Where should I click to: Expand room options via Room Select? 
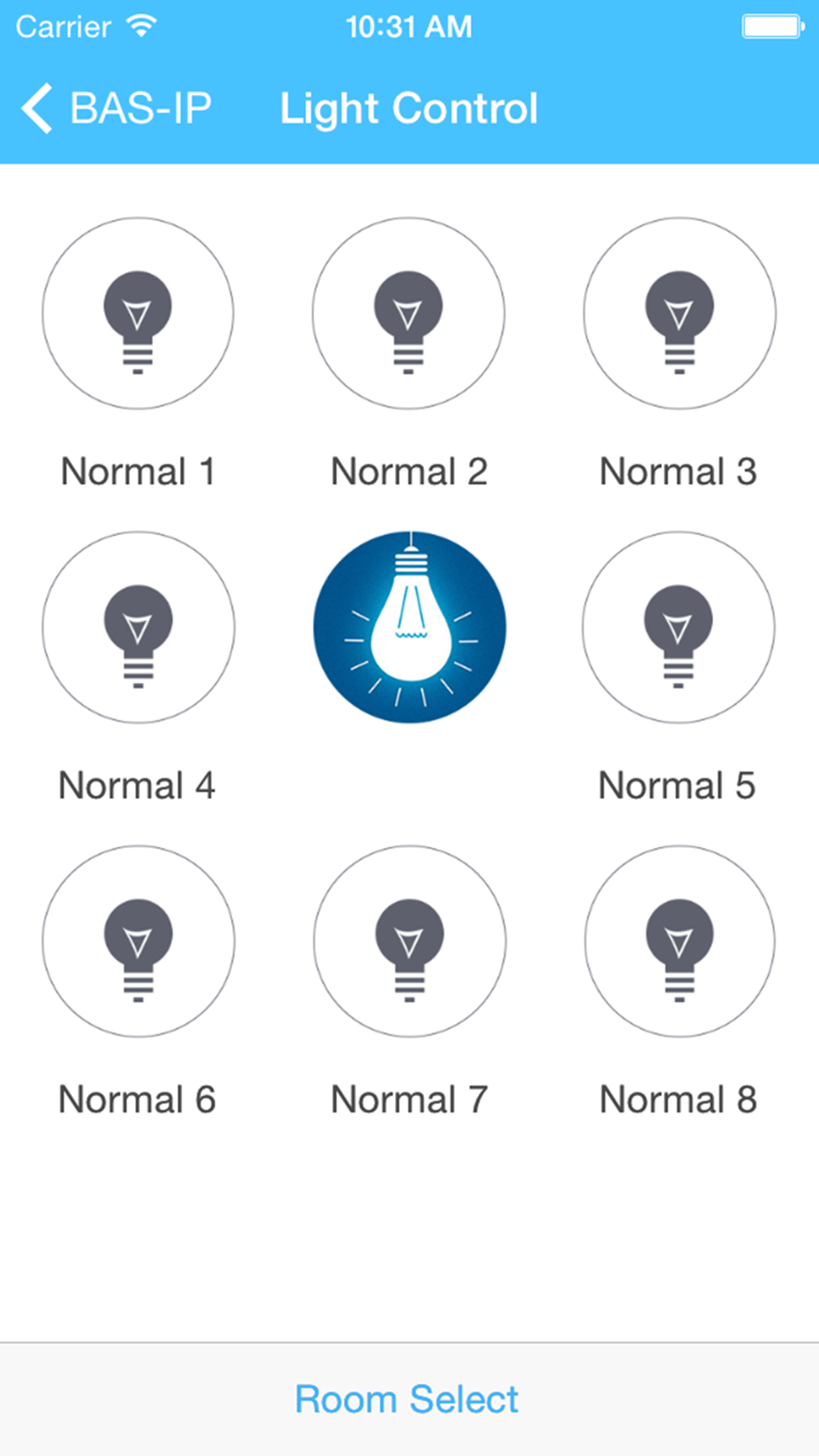tap(409, 1398)
